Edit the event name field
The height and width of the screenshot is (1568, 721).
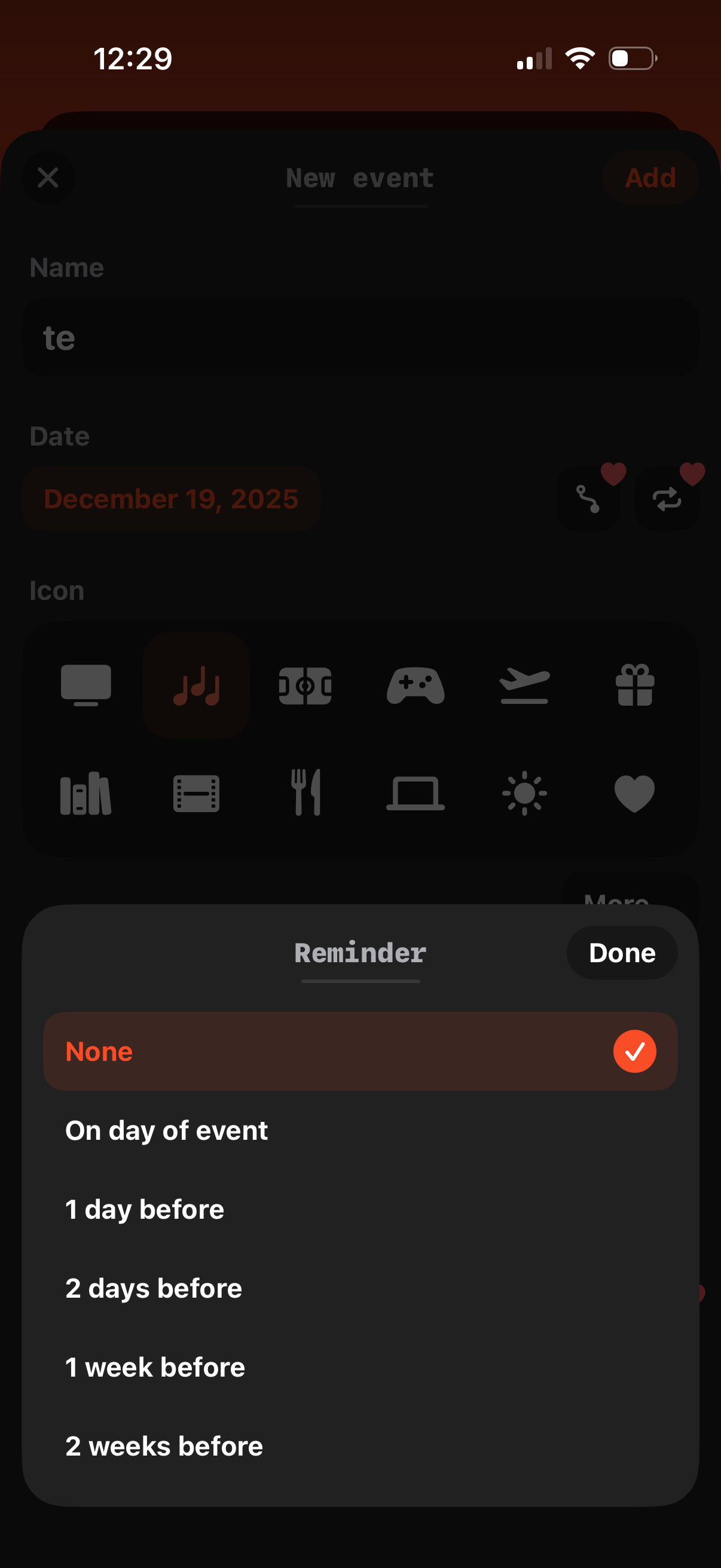[360, 337]
